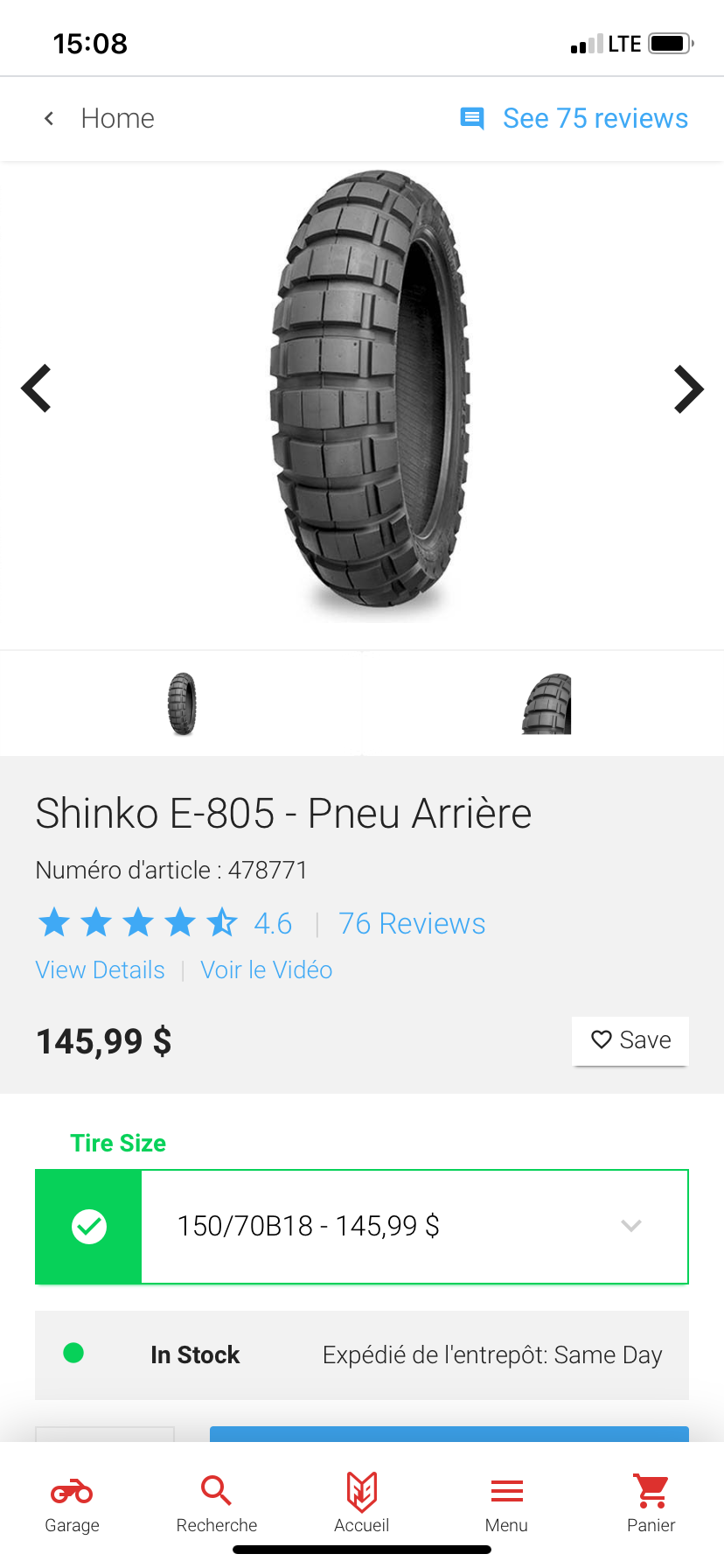This screenshot has width=724, height=1568.
Task: View the Panier cart tab
Action: point(651,1503)
